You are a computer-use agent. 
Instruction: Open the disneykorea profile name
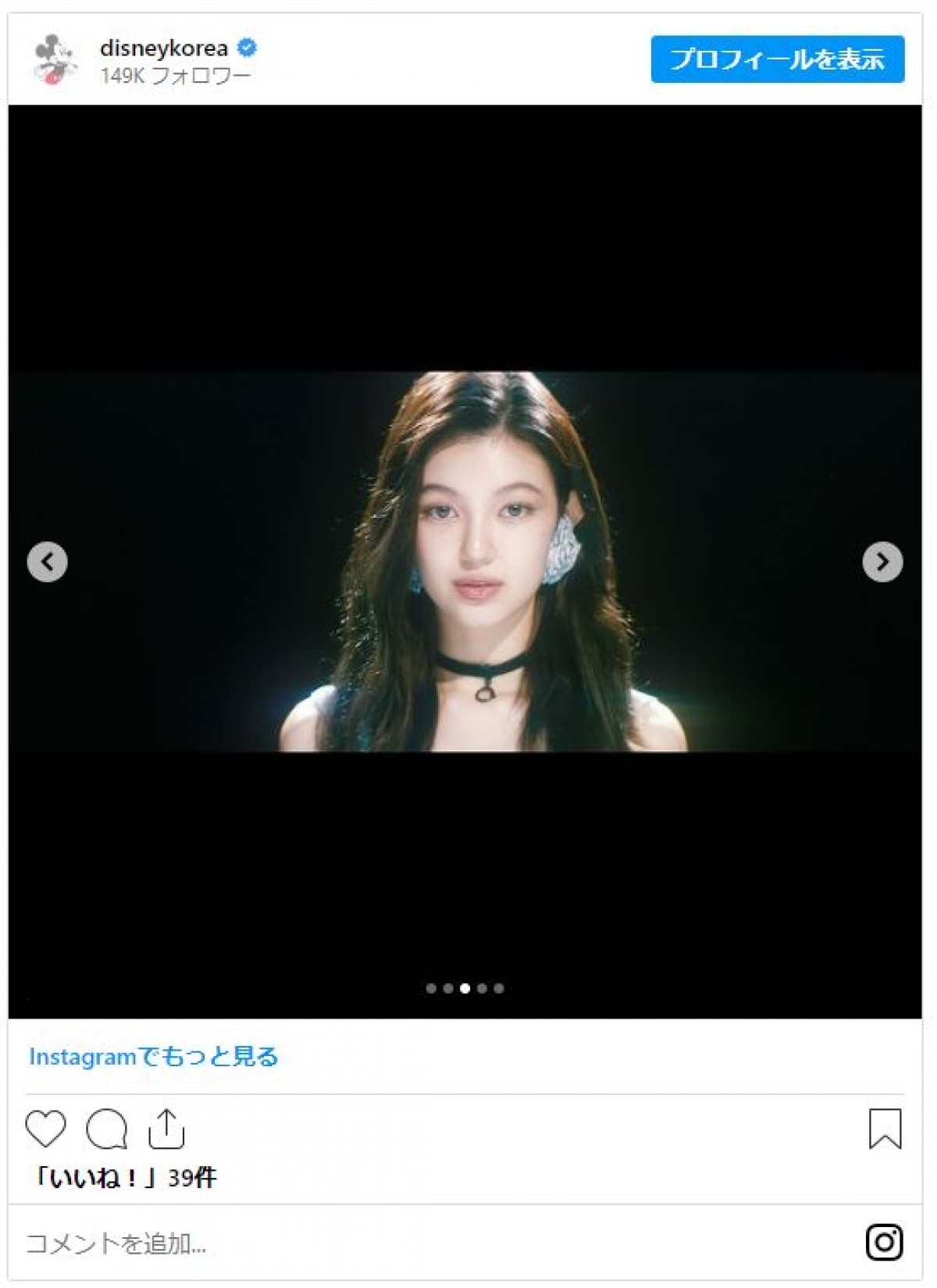[x=163, y=48]
